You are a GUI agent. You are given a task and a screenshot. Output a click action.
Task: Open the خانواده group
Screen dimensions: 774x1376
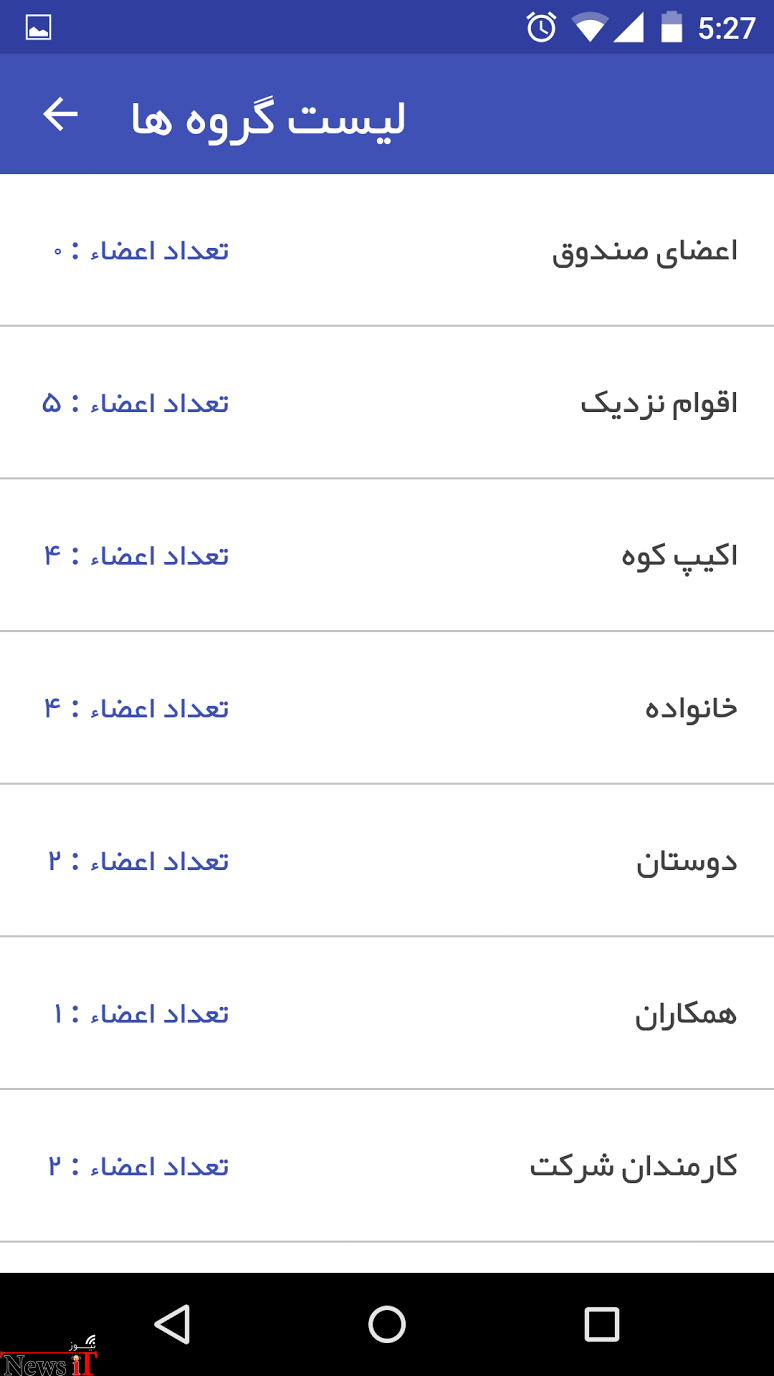coord(387,708)
